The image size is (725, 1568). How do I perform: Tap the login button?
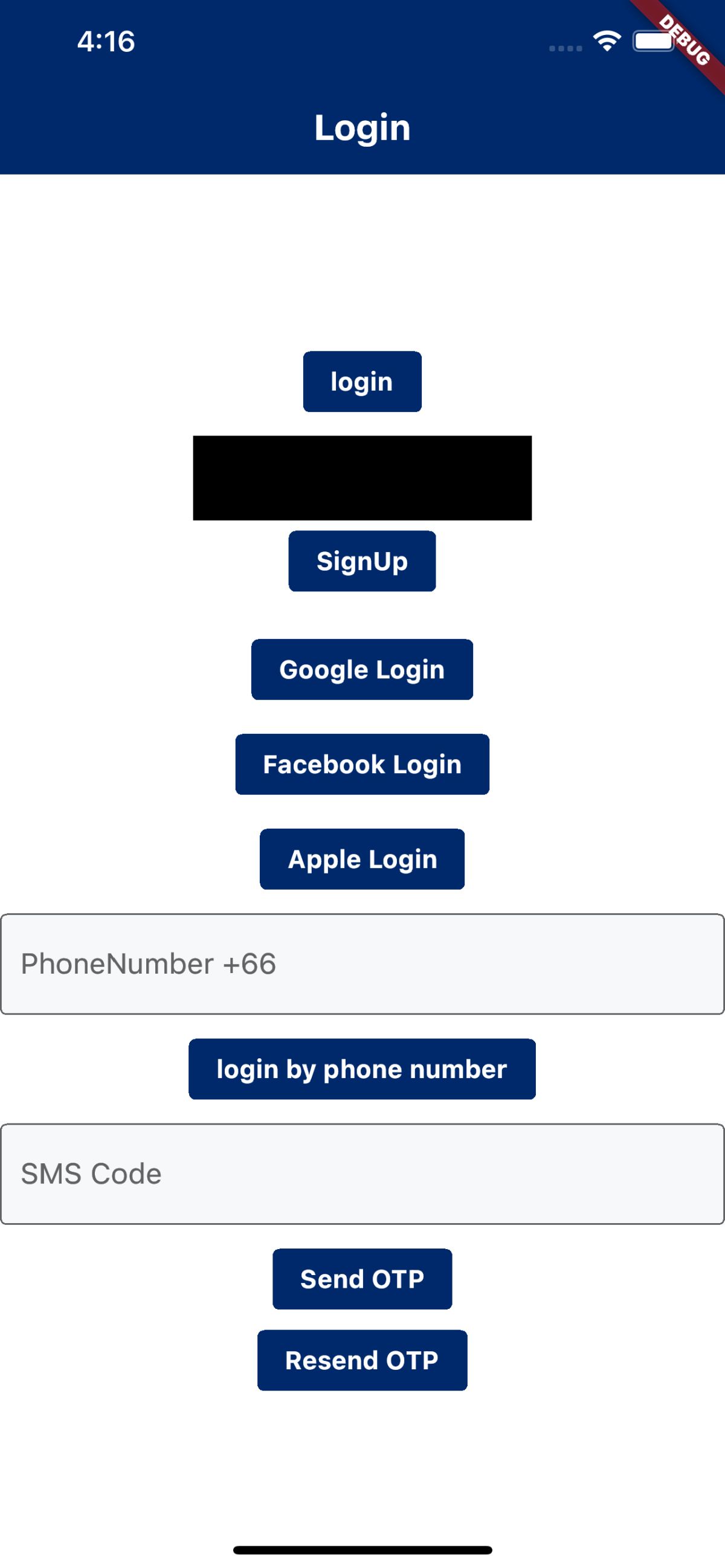(x=362, y=382)
